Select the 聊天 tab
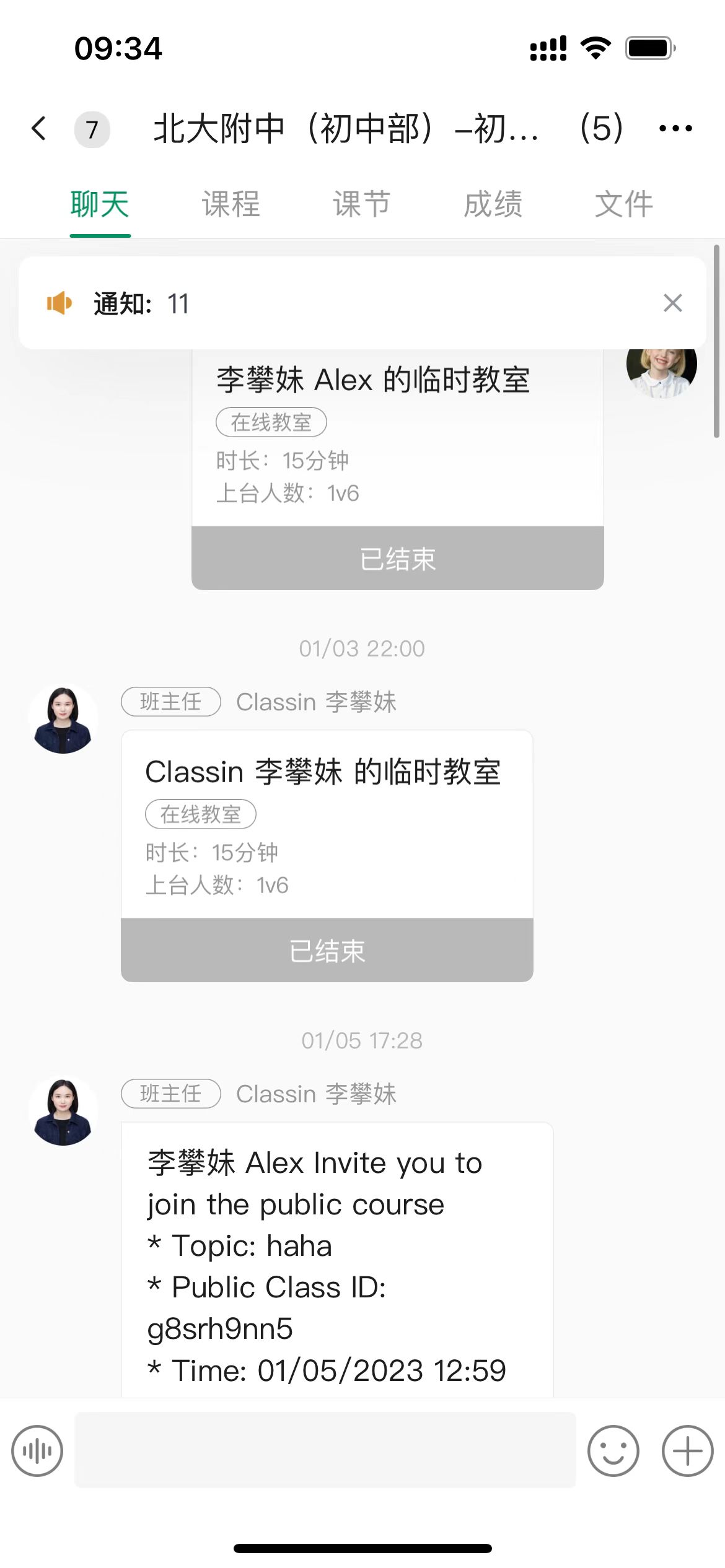This screenshot has height=1568, width=725. [x=100, y=204]
